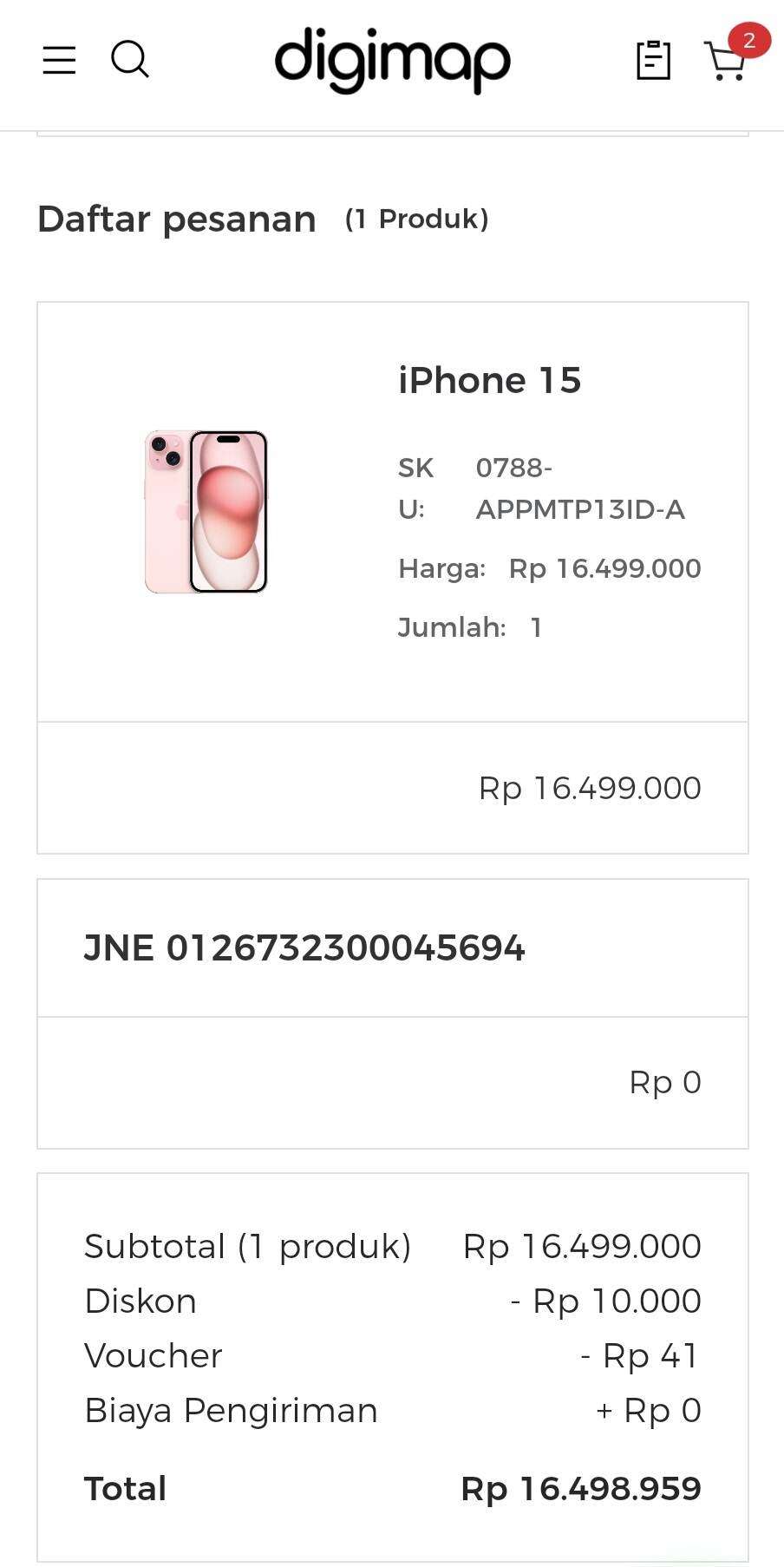Open the shopping cart
Viewport: 784px width, 1567px height.
(x=727, y=60)
